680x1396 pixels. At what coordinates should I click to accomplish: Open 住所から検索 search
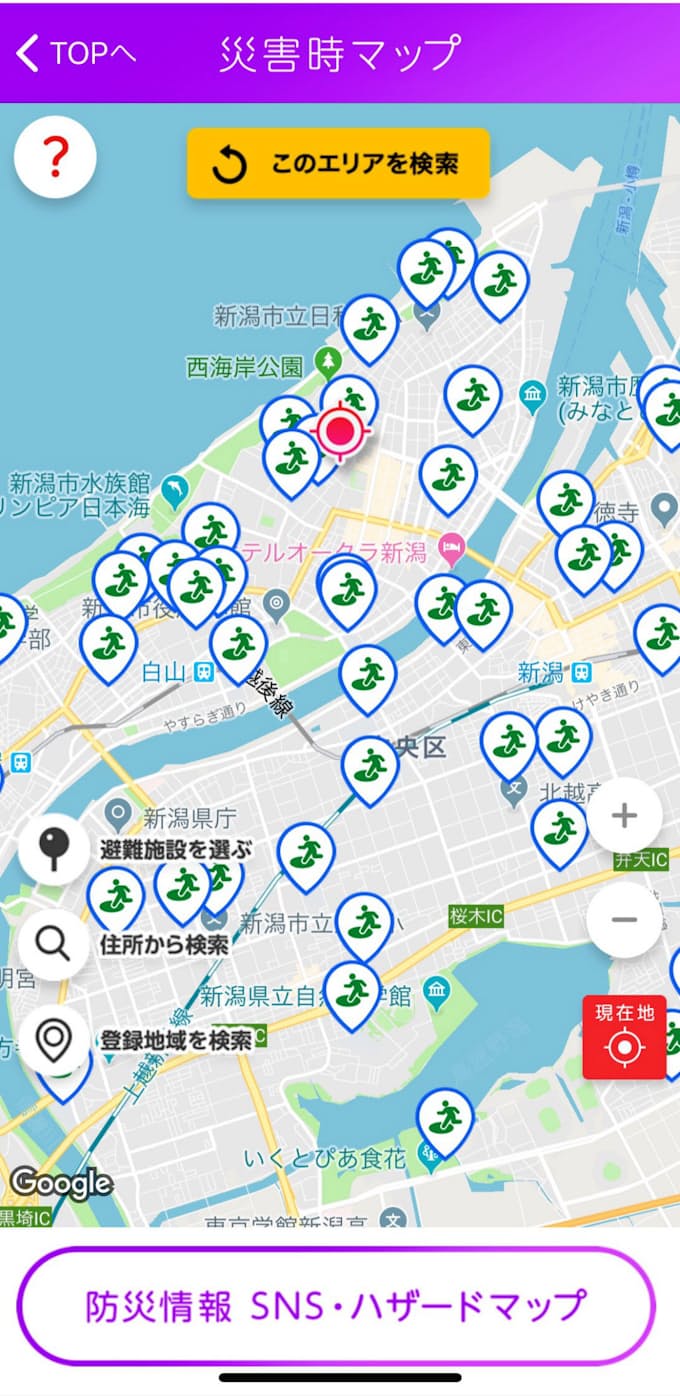pyautogui.click(x=54, y=943)
